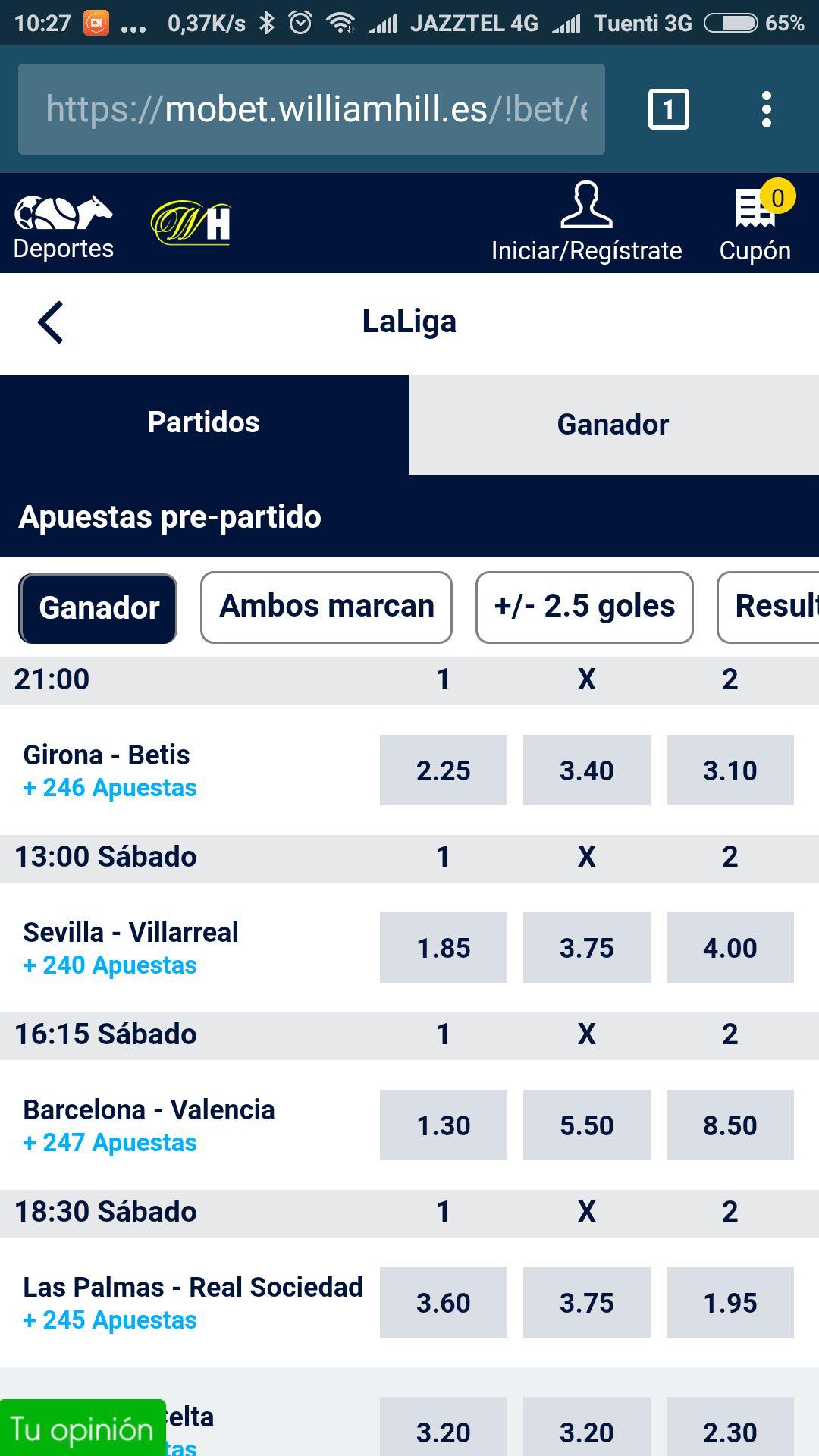The height and width of the screenshot is (1456, 819).
Task: Switch to the Ganador top tab
Action: (613, 425)
